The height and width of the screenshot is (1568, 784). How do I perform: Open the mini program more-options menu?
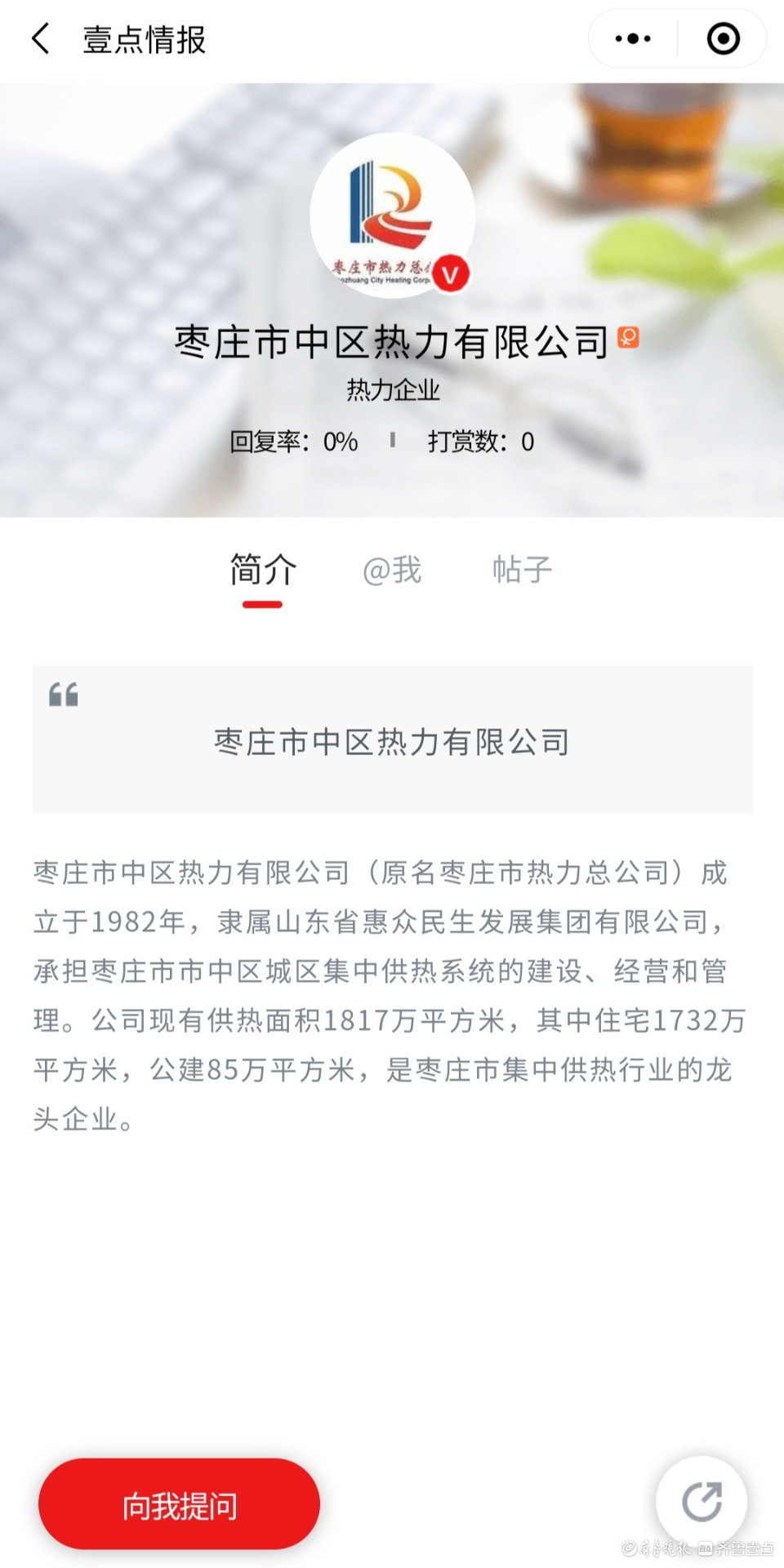coord(633,39)
